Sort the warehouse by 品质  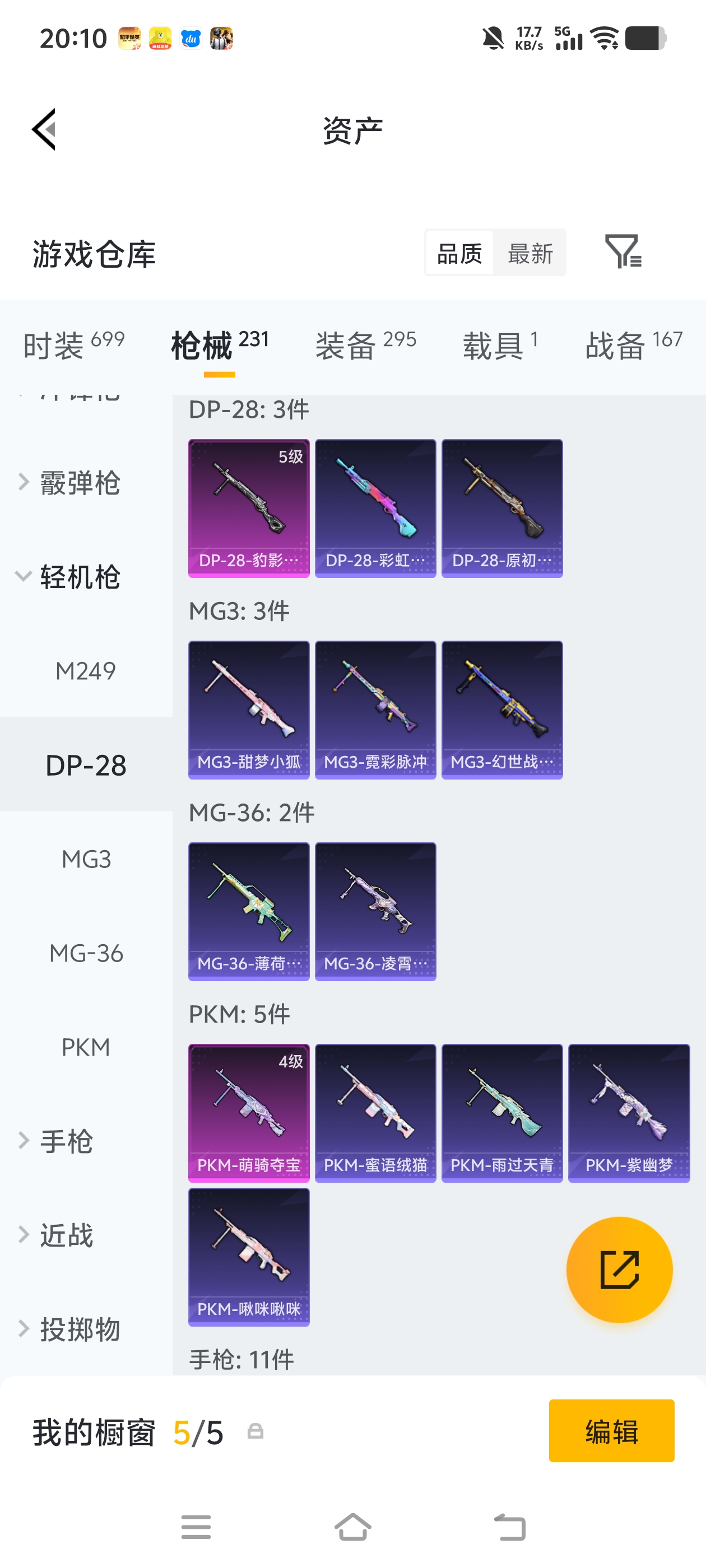click(459, 253)
